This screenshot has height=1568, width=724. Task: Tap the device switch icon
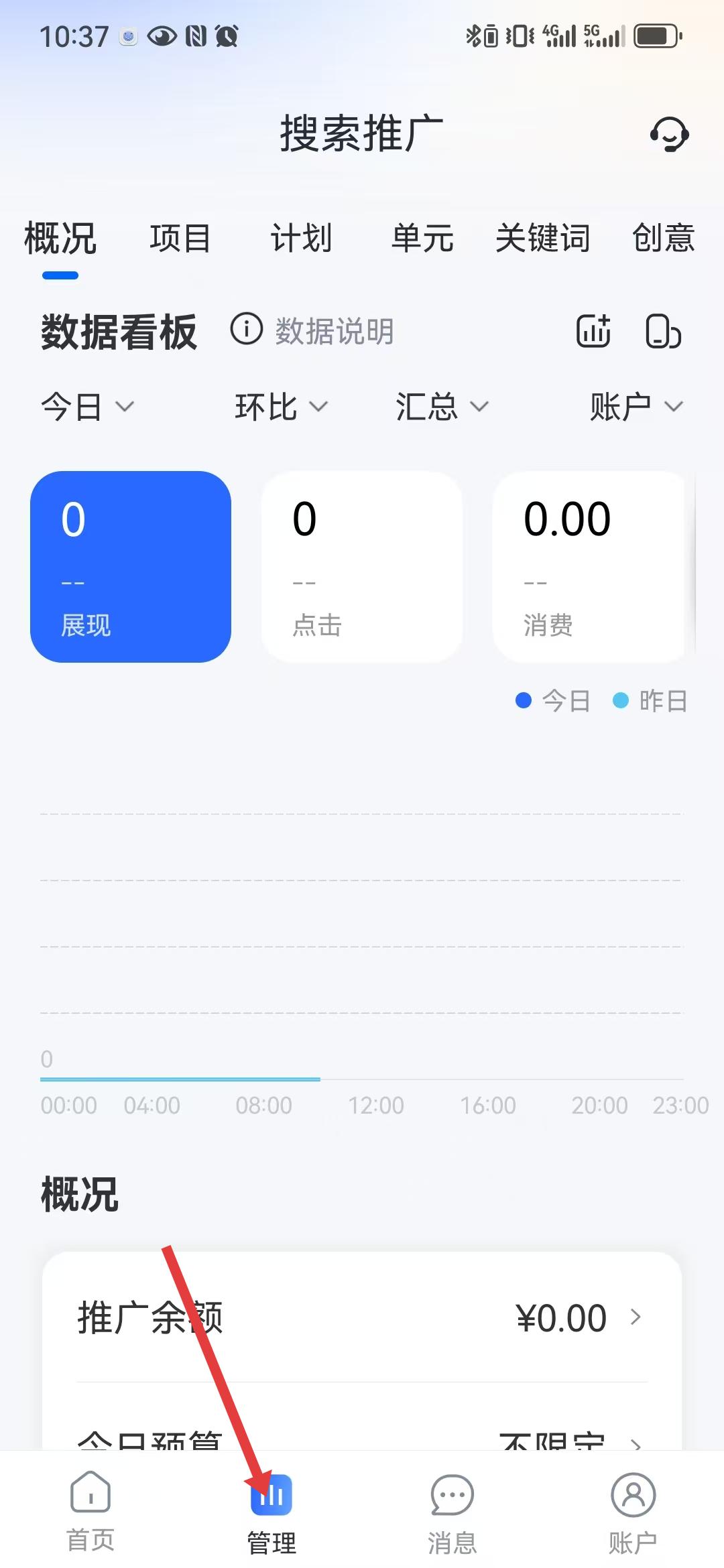[x=663, y=330]
